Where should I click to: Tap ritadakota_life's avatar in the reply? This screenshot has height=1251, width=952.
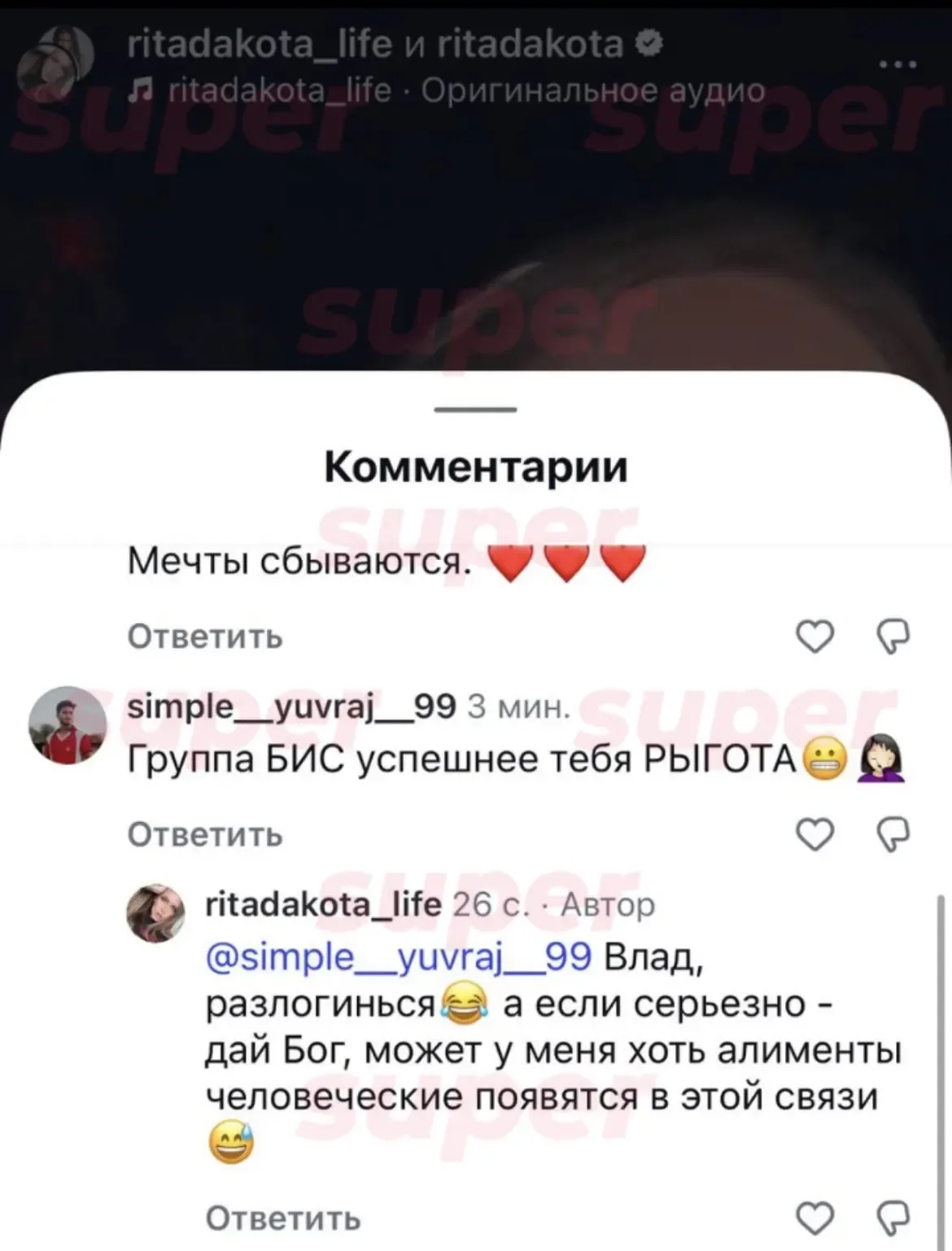[x=155, y=913]
